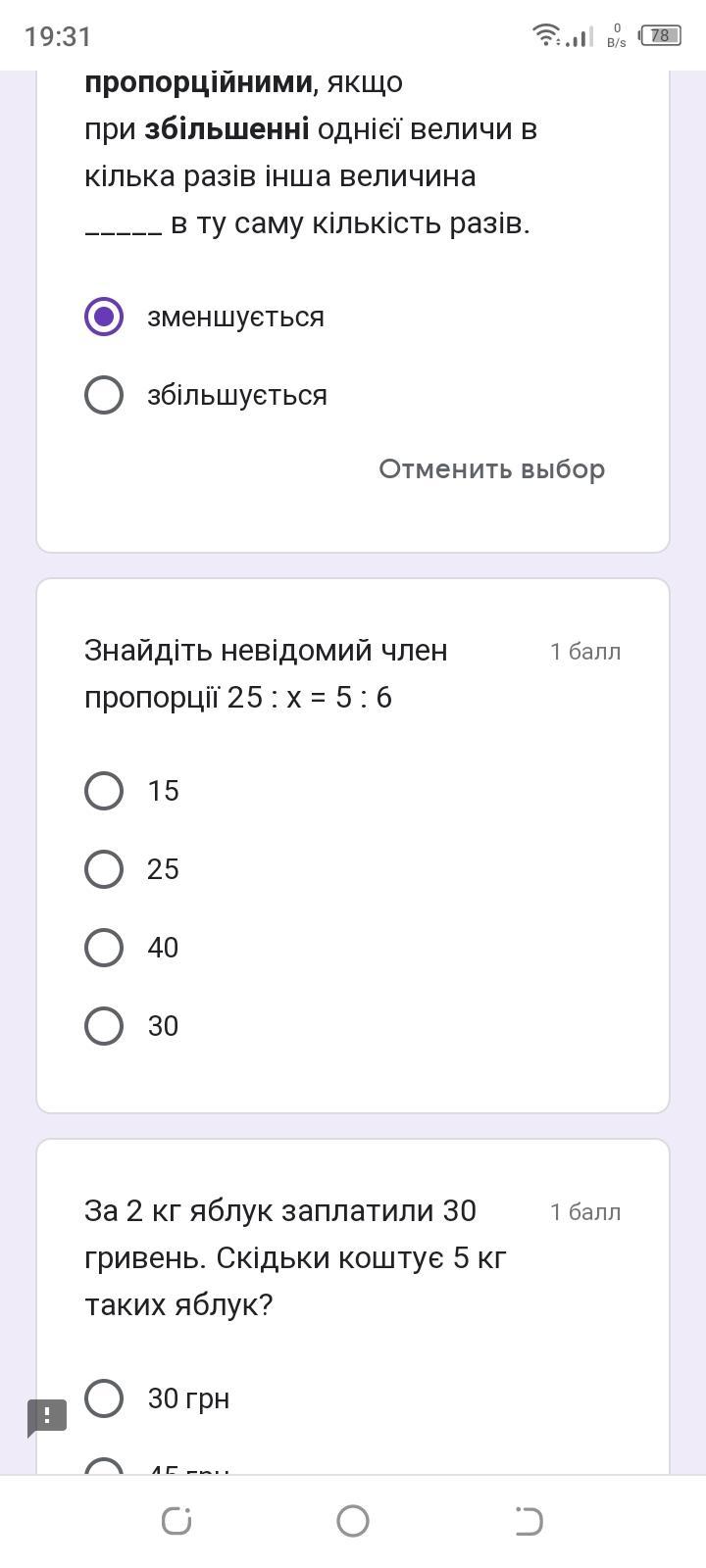
Task: Choose 40 as the proportion answer
Action: point(104,948)
